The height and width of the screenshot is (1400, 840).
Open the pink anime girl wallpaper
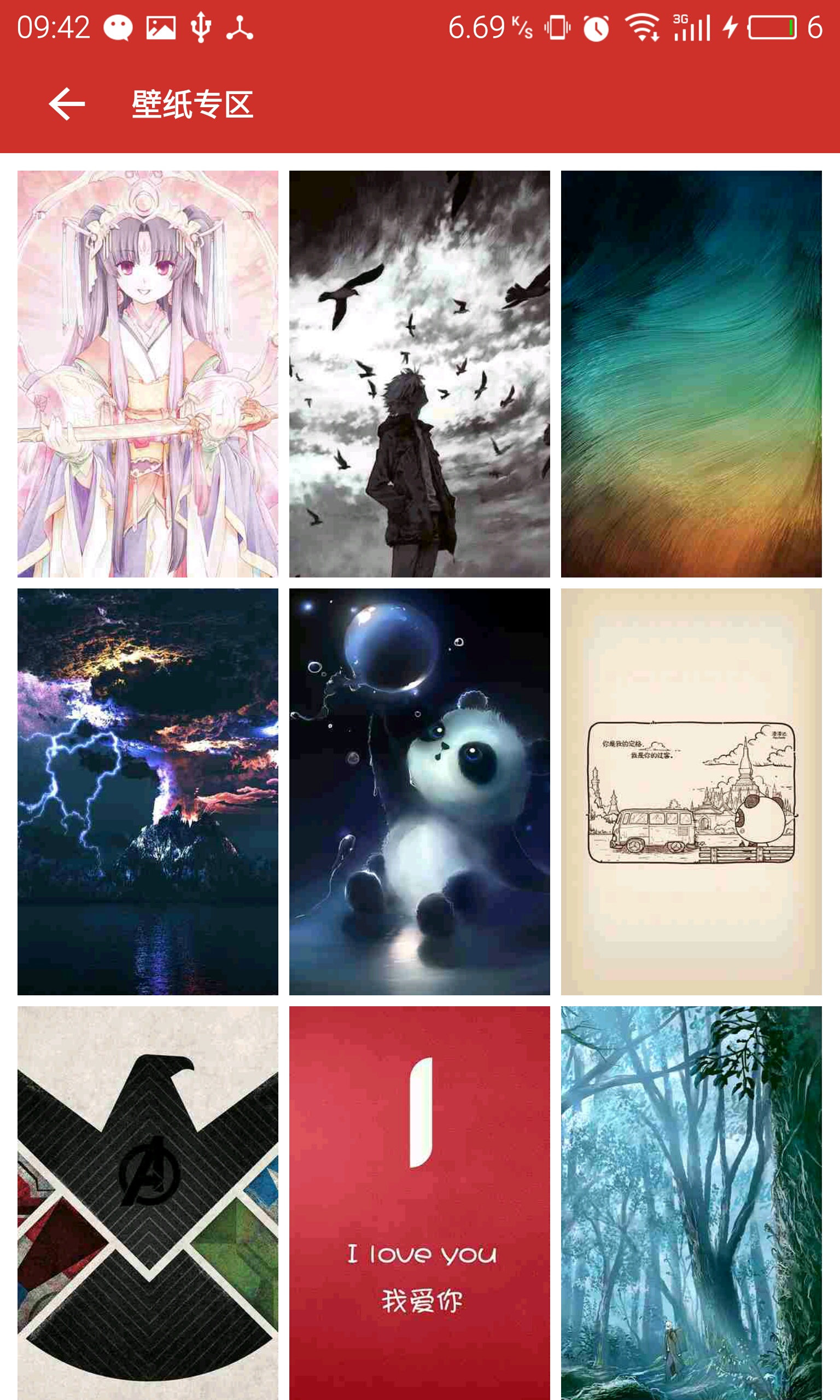[148, 374]
